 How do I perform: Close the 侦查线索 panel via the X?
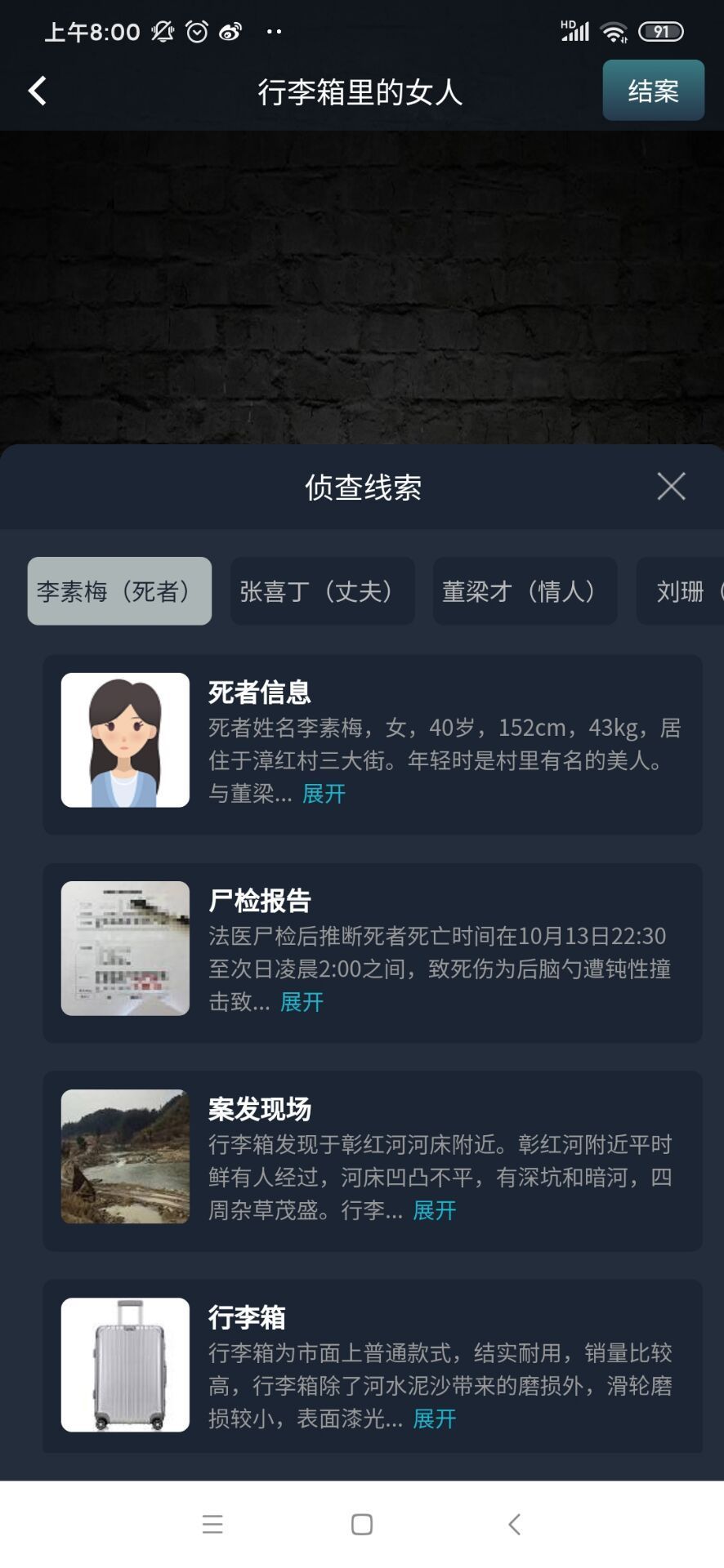[x=670, y=486]
